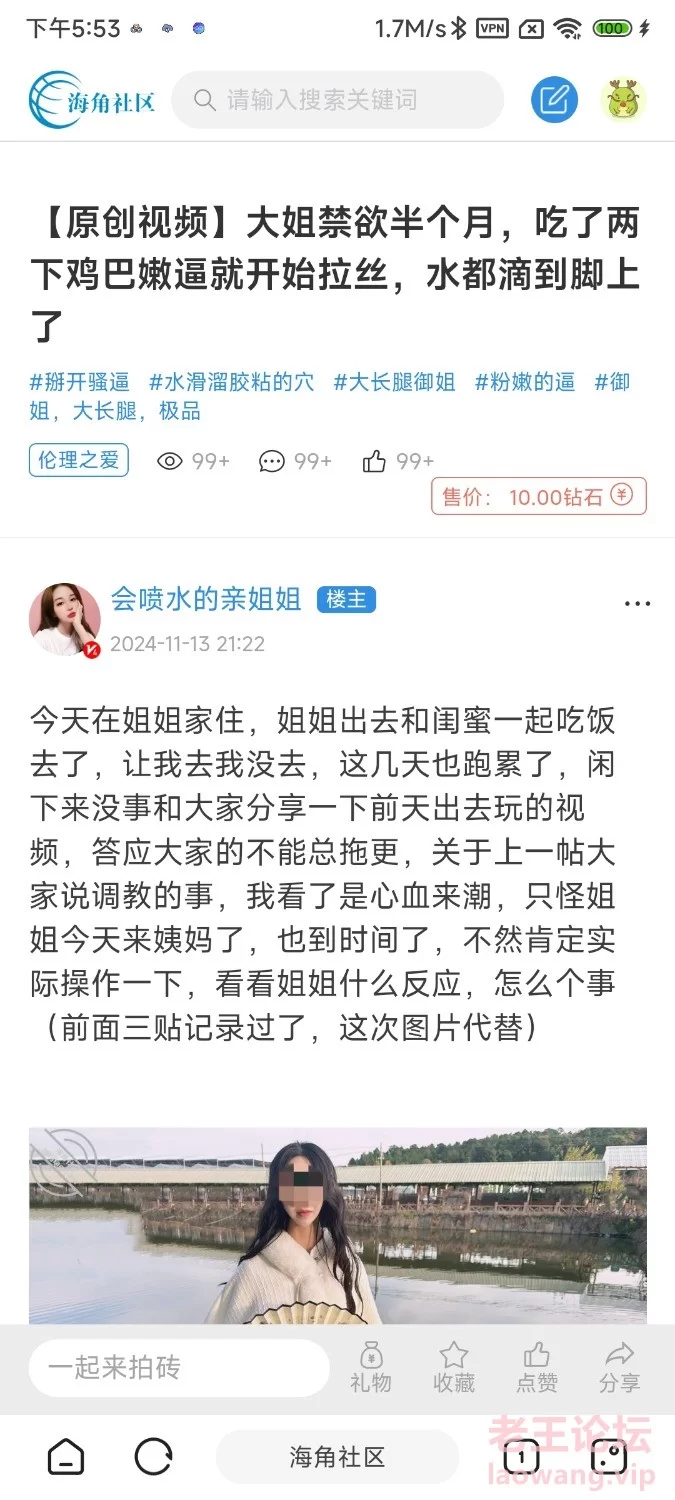This screenshot has width=675, height=1500.
Task: Open the user profile avatar at top right
Action: [623, 100]
